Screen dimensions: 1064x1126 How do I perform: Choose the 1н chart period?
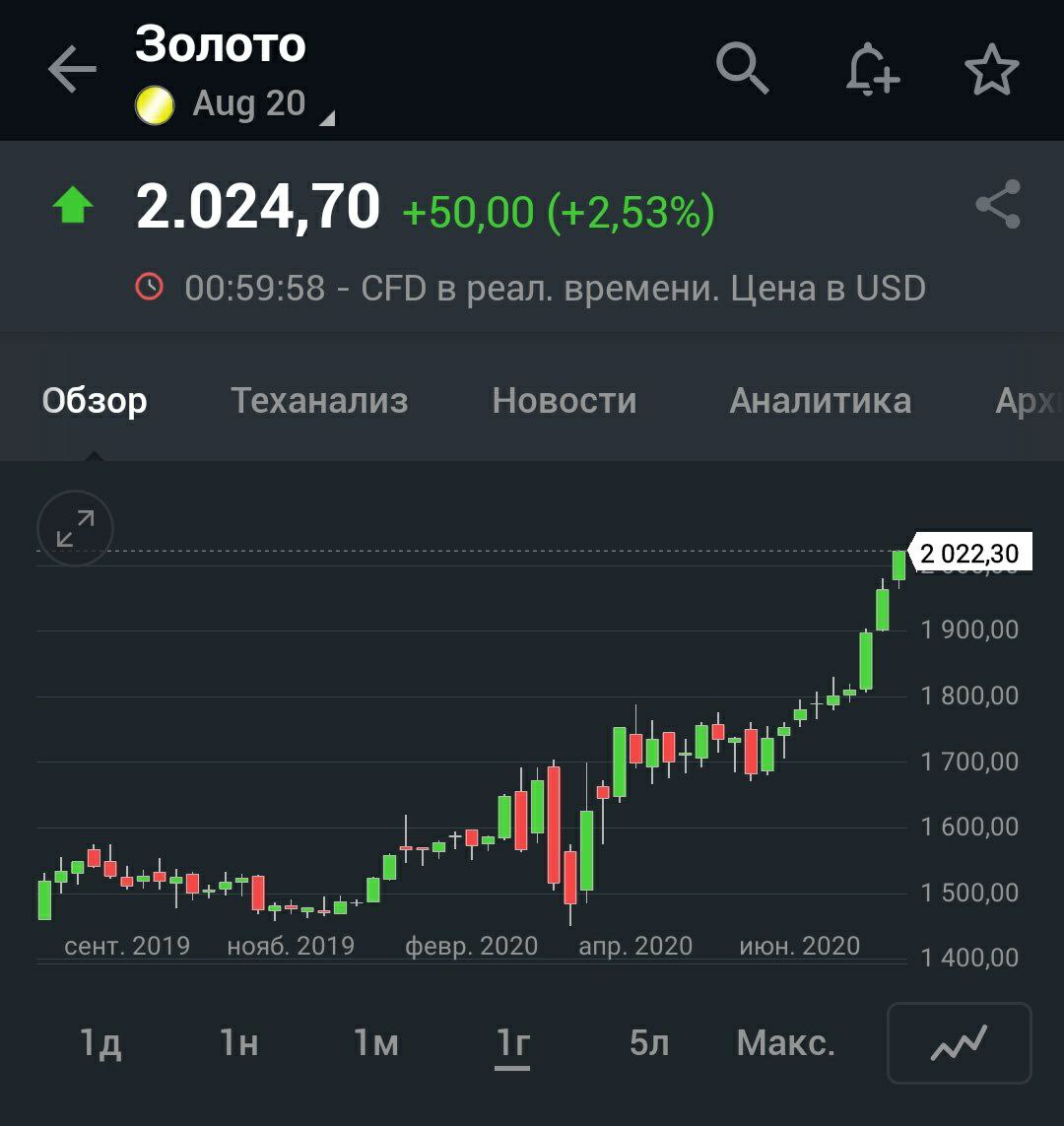[238, 1042]
